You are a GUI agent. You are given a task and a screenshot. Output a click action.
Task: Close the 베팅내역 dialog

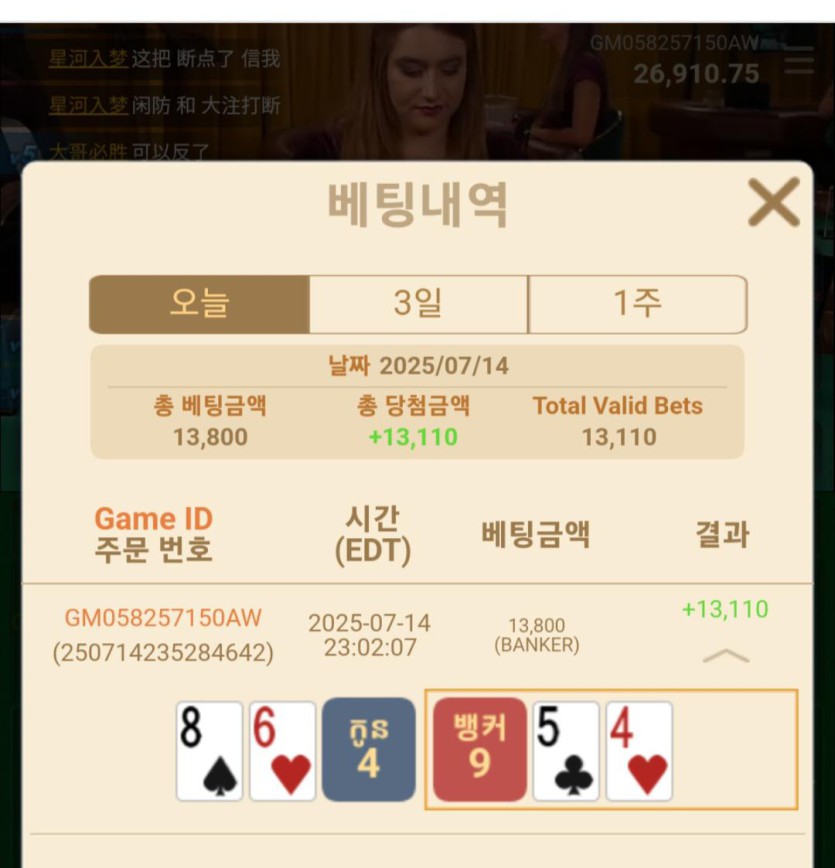tap(773, 202)
